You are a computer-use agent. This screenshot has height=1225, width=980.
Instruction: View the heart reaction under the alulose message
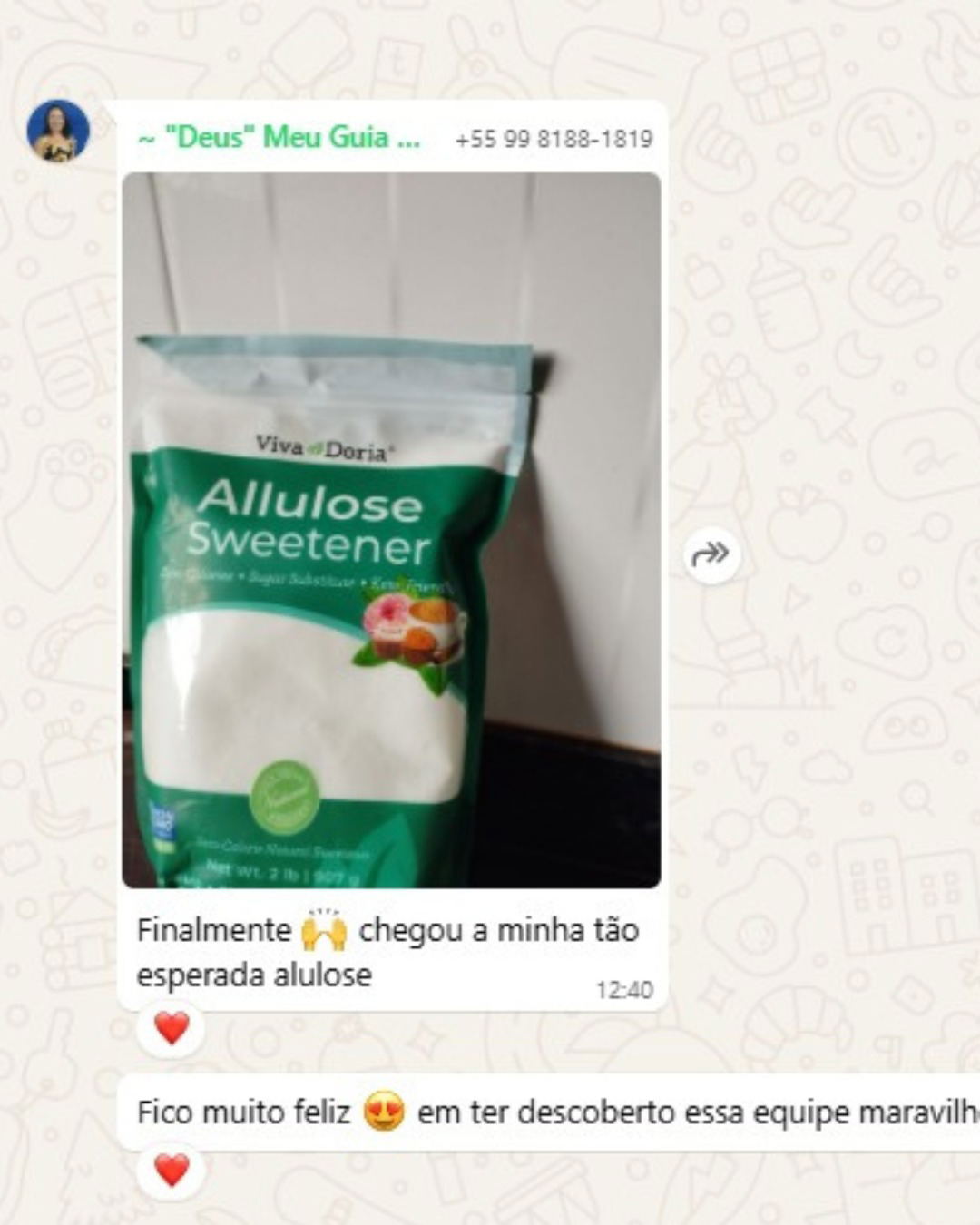[171, 1028]
